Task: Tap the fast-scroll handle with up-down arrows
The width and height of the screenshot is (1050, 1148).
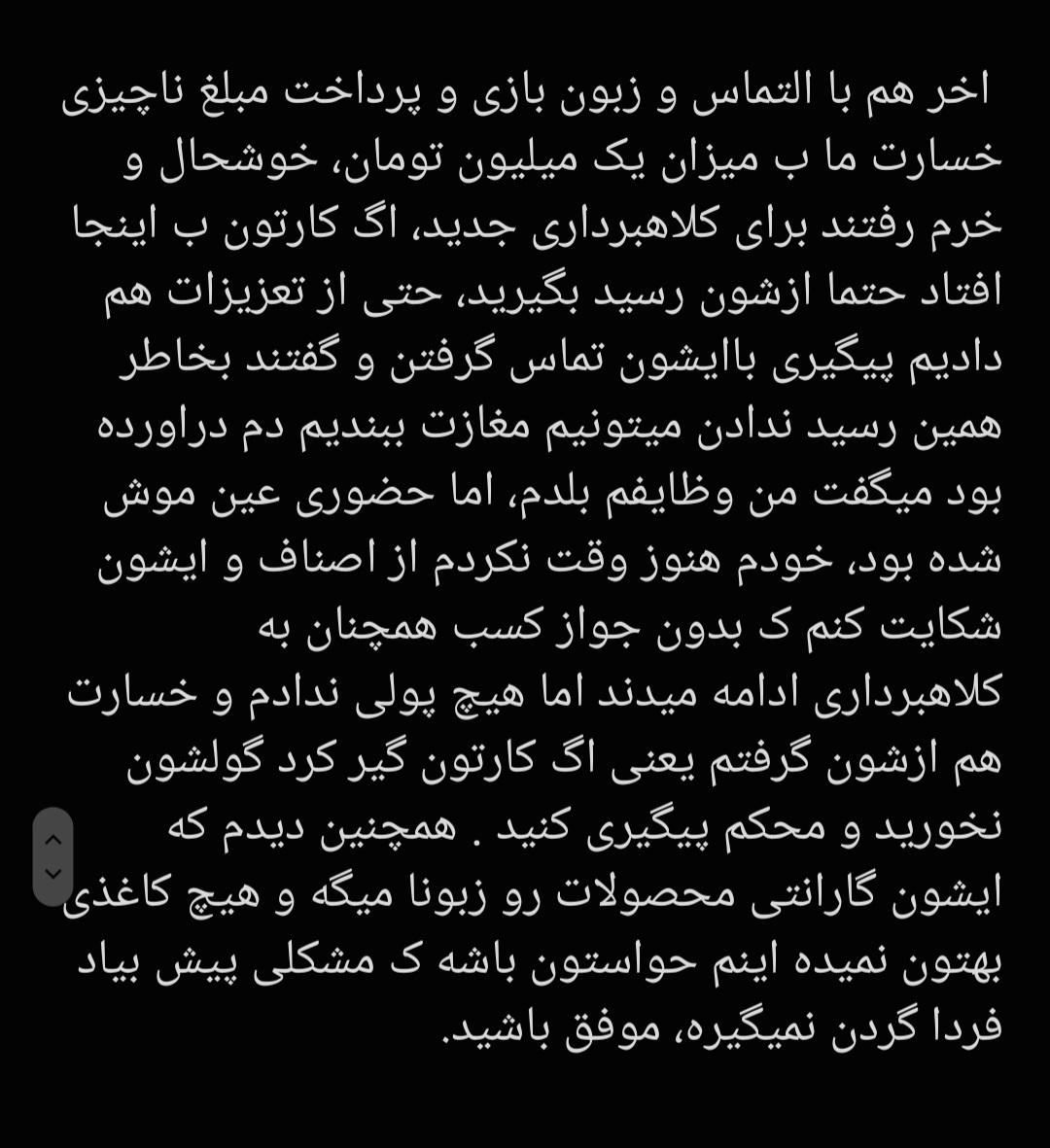Action: coord(52,856)
